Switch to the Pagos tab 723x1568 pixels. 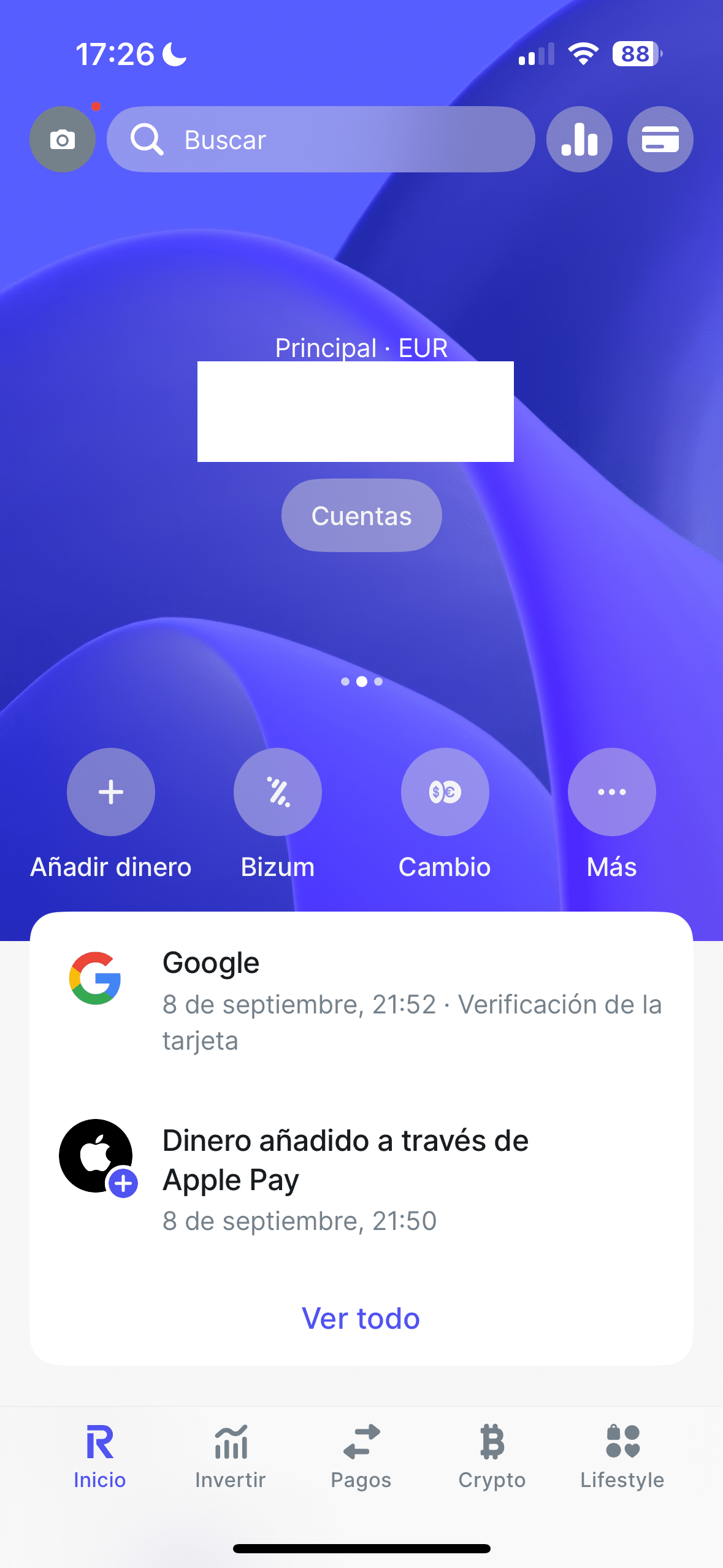tap(361, 1456)
